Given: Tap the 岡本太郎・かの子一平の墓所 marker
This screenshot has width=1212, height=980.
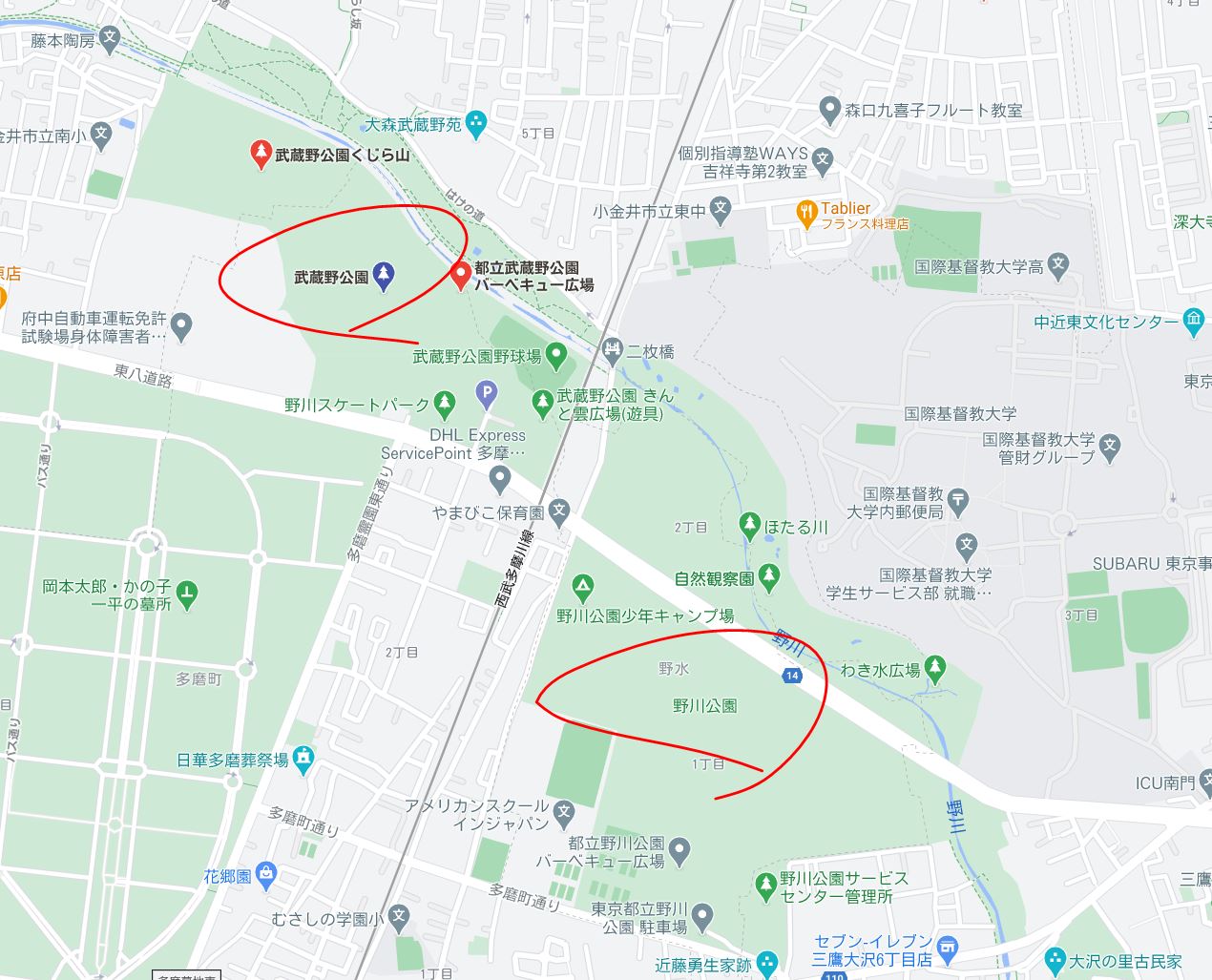Looking at the screenshot, I should coord(187,594).
